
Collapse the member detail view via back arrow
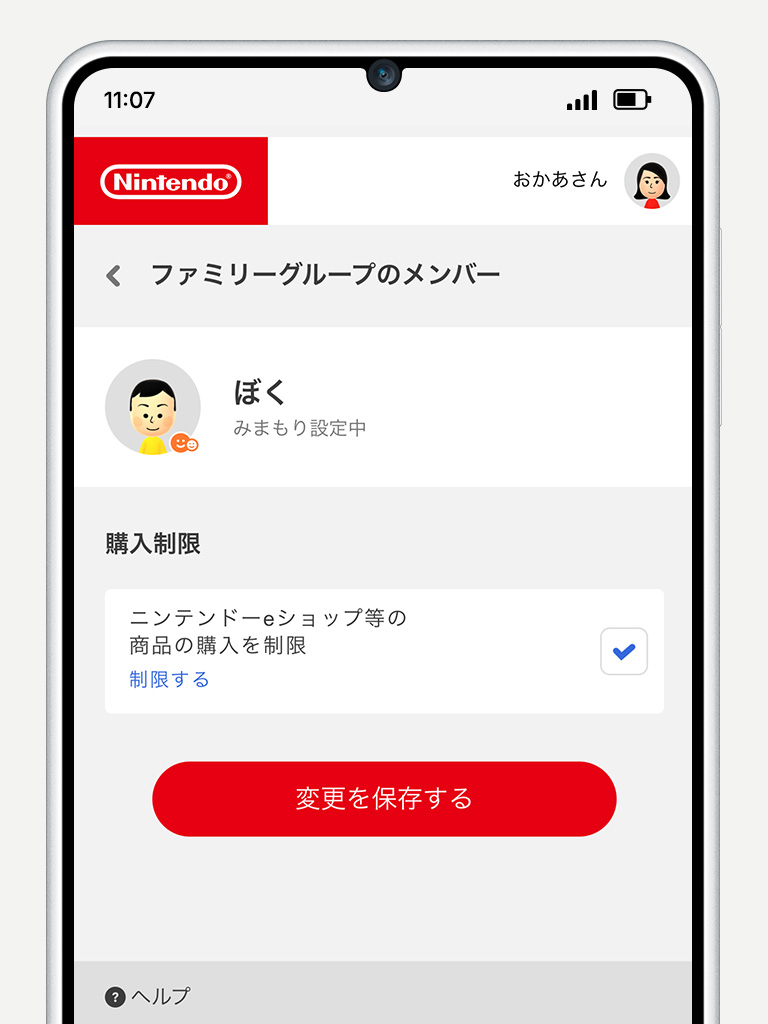113,276
